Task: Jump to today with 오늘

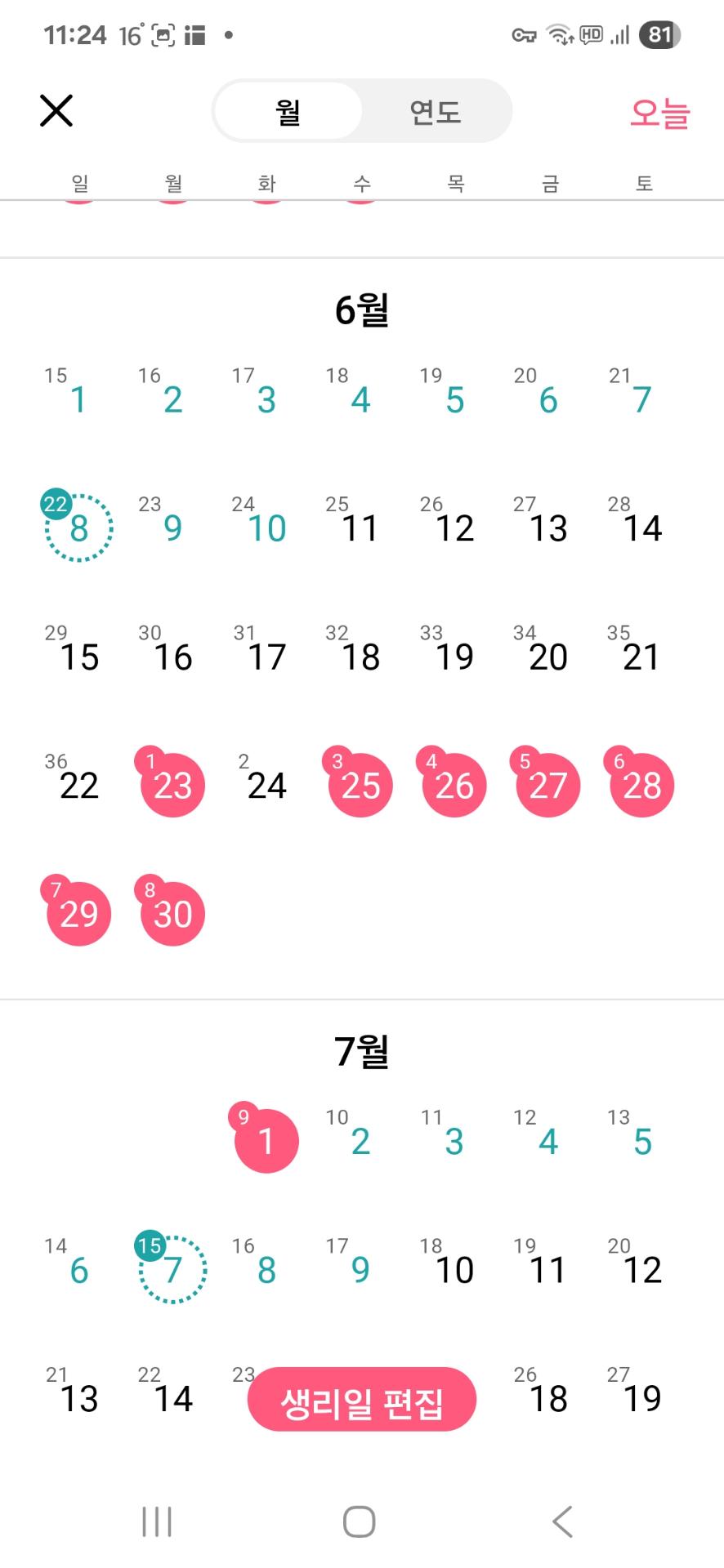Action: pos(659,113)
